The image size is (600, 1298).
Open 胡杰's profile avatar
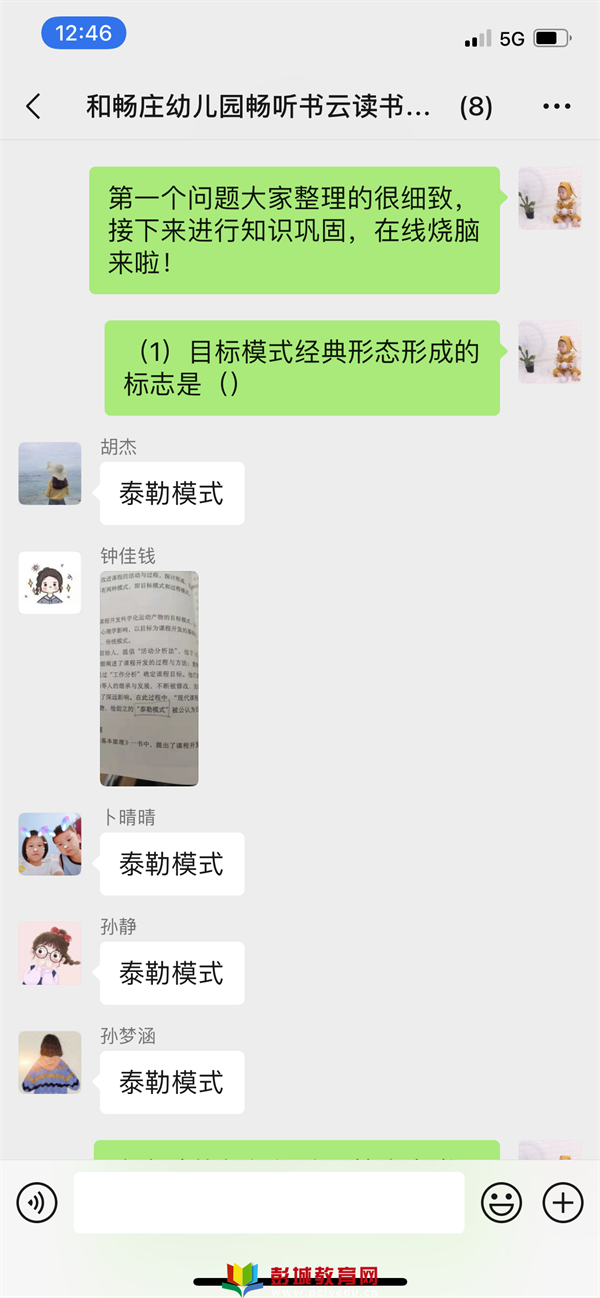tap(50, 473)
